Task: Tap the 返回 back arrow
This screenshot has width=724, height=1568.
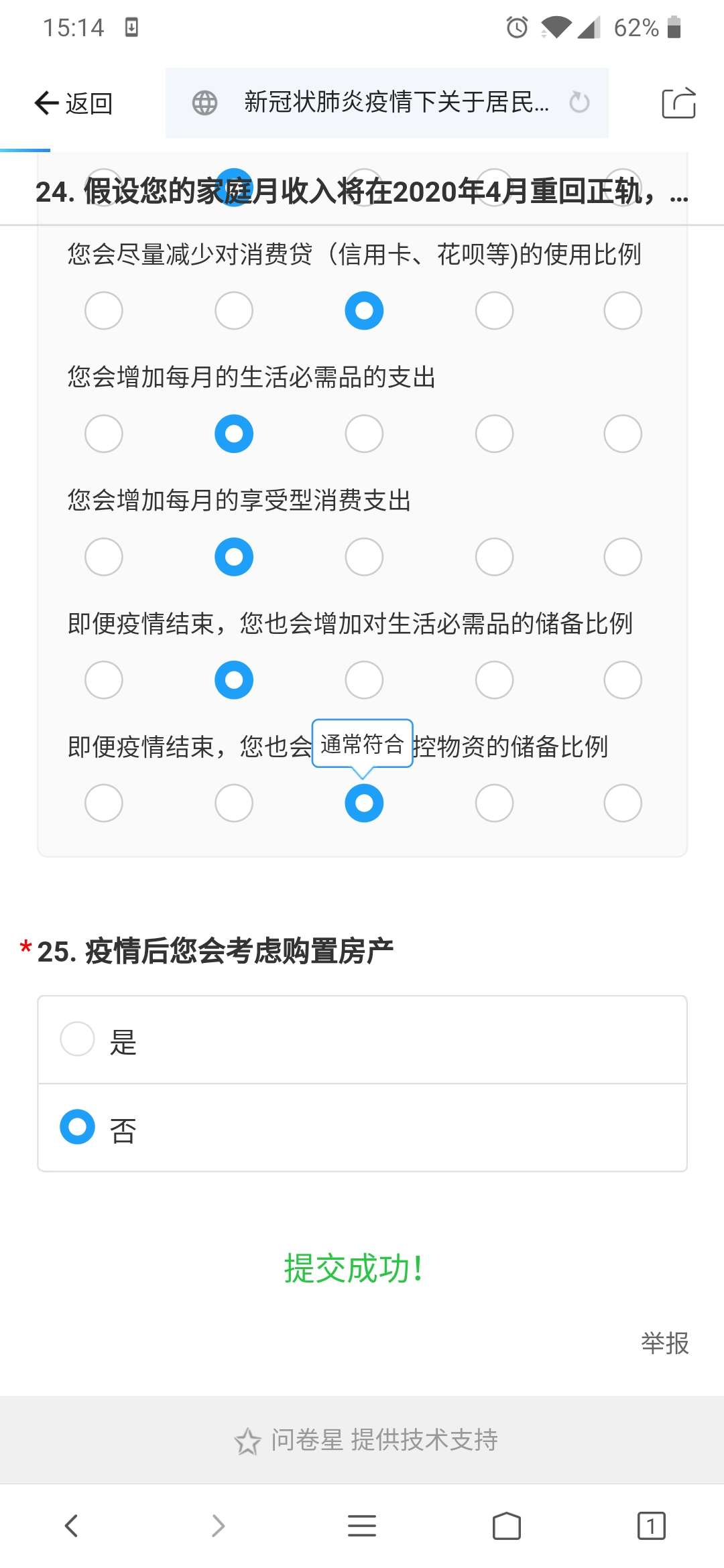Action: [x=72, y=103]
